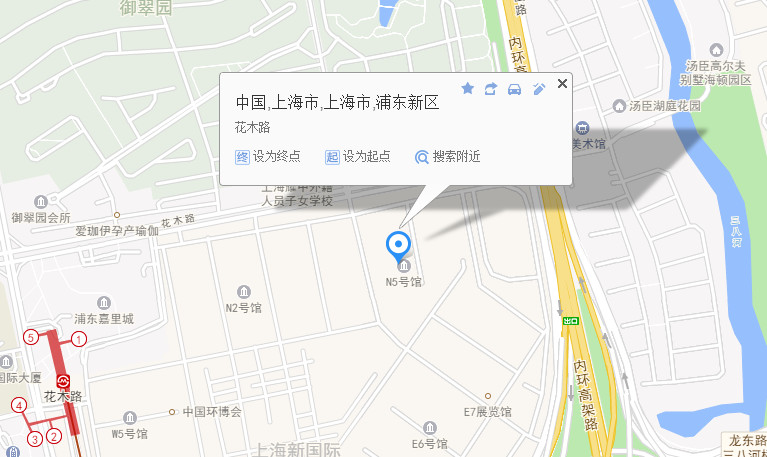Close the location info popup
The height and width of the screenshot is (457, 767).
pyautogui.click(x=562, y=84)
